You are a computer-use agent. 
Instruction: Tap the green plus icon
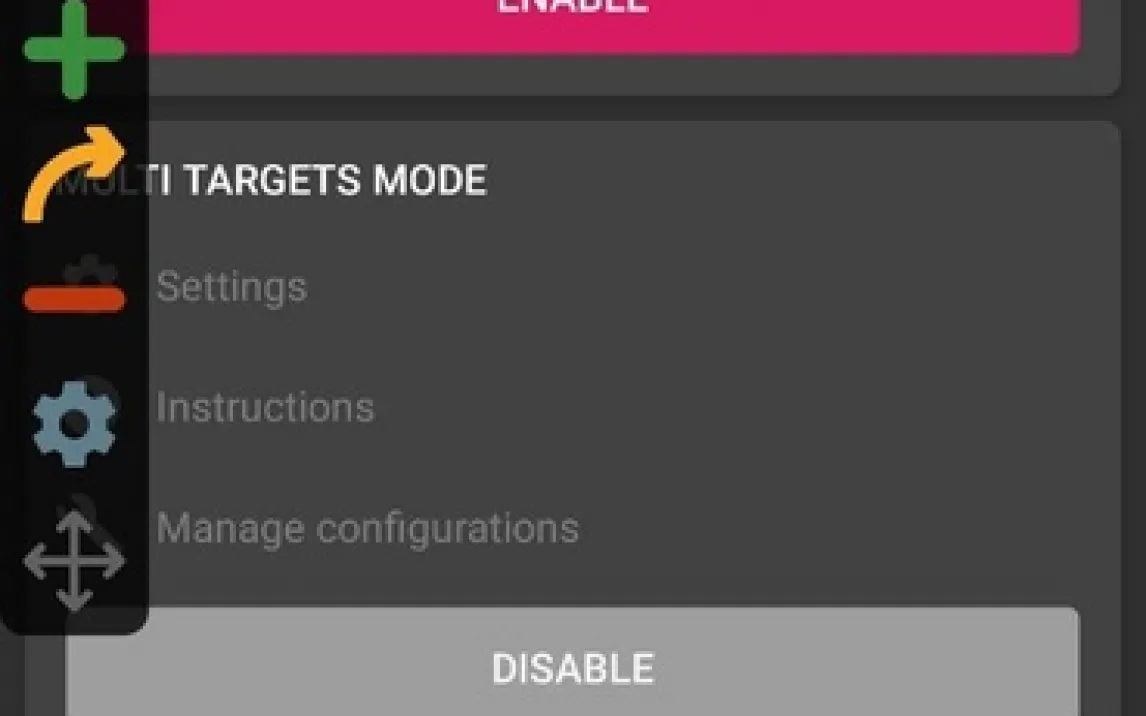[74, 50]
